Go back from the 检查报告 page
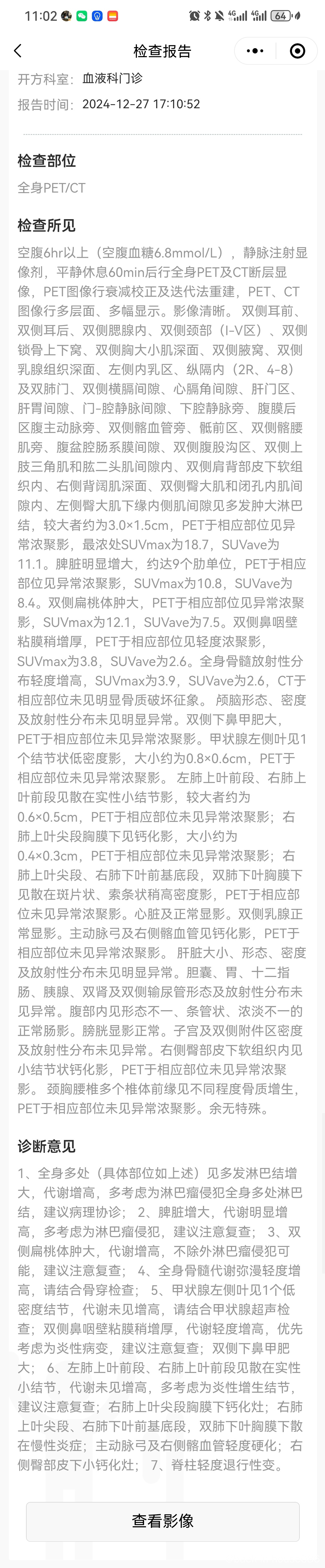The height and width of the screenshot is (1568, 325). [x=18, y=51]
